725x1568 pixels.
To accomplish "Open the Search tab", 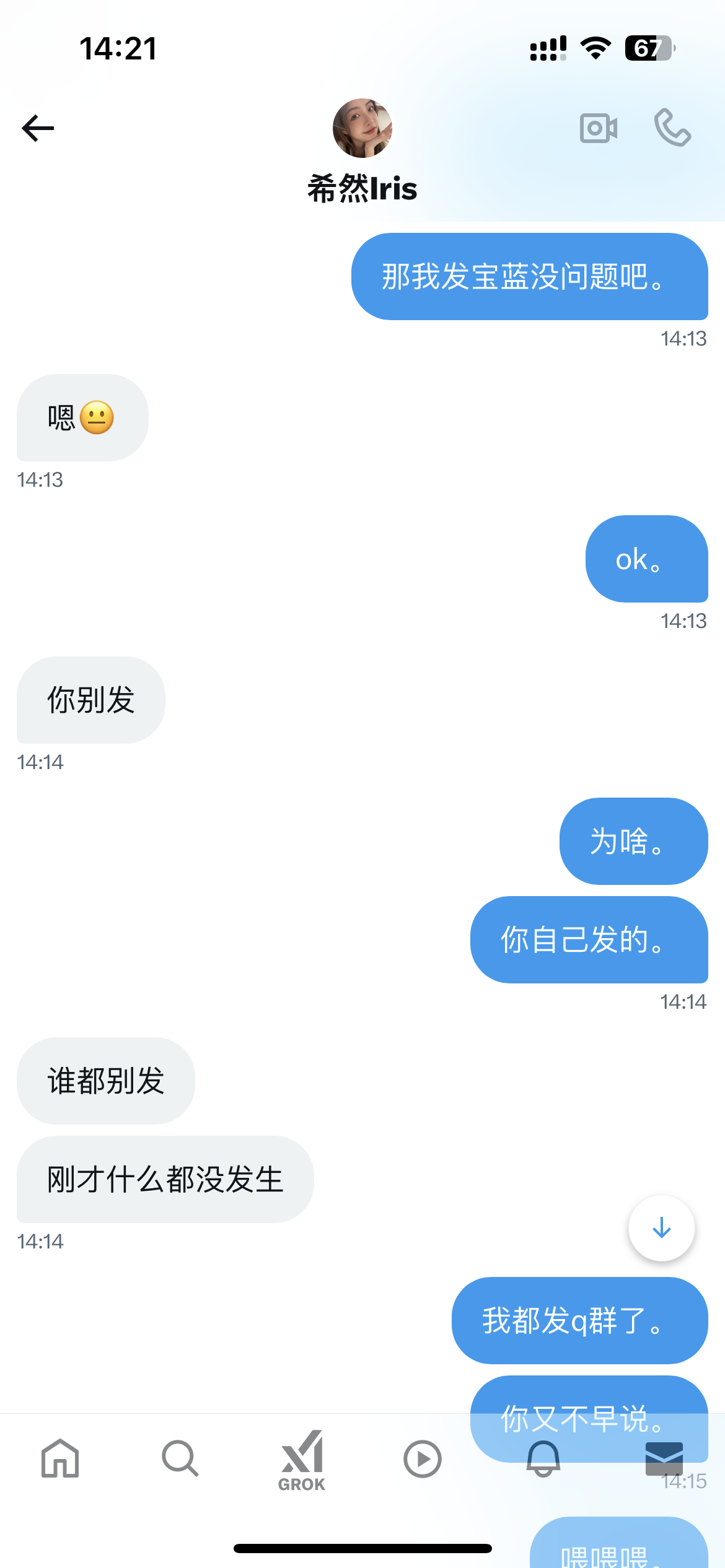I will [x=180, y=1458].
